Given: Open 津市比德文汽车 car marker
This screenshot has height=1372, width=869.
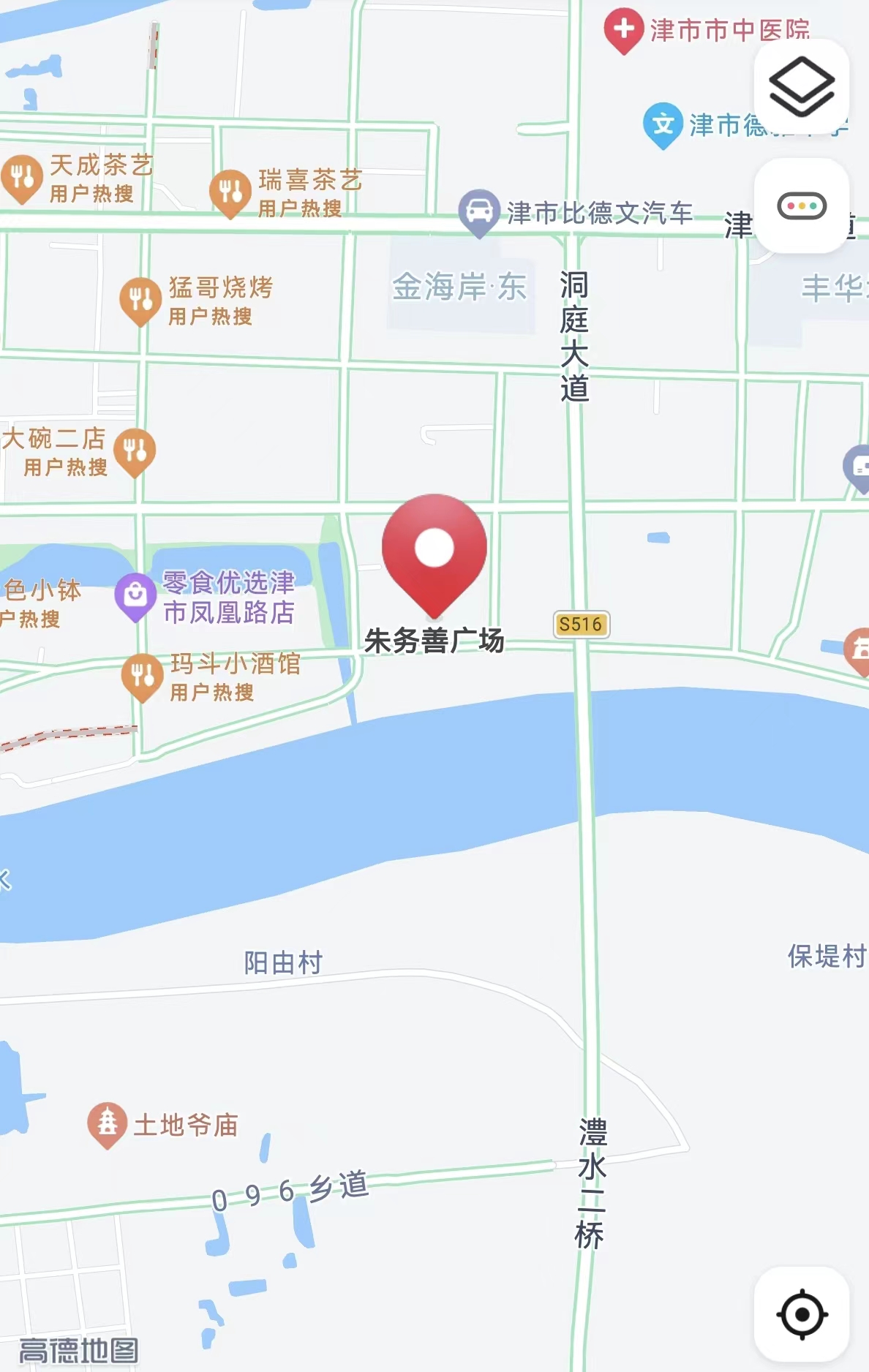Looking at the screenshot, I should (479, 211).
